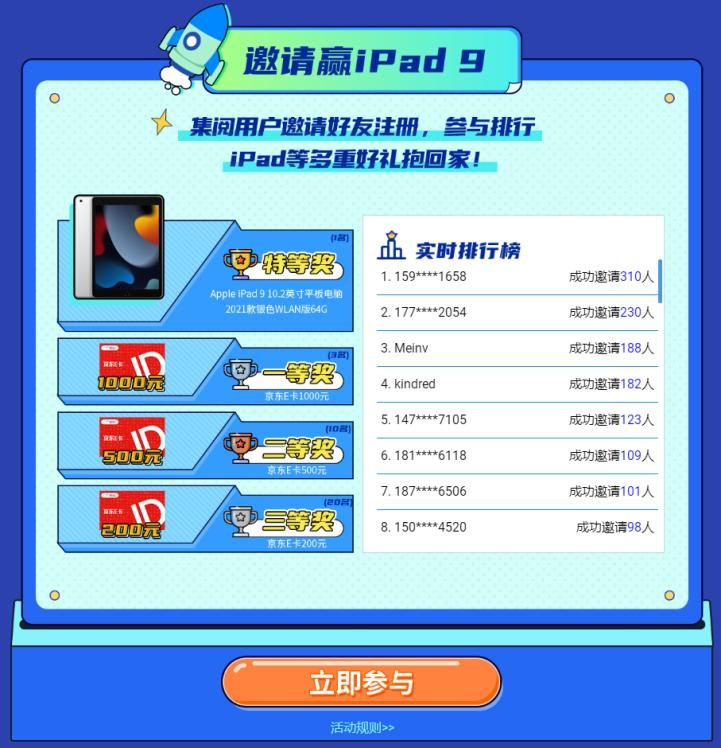Open the 活动规则 link
Viewport: 721px width, 748px height.
(x=362, y=727)
